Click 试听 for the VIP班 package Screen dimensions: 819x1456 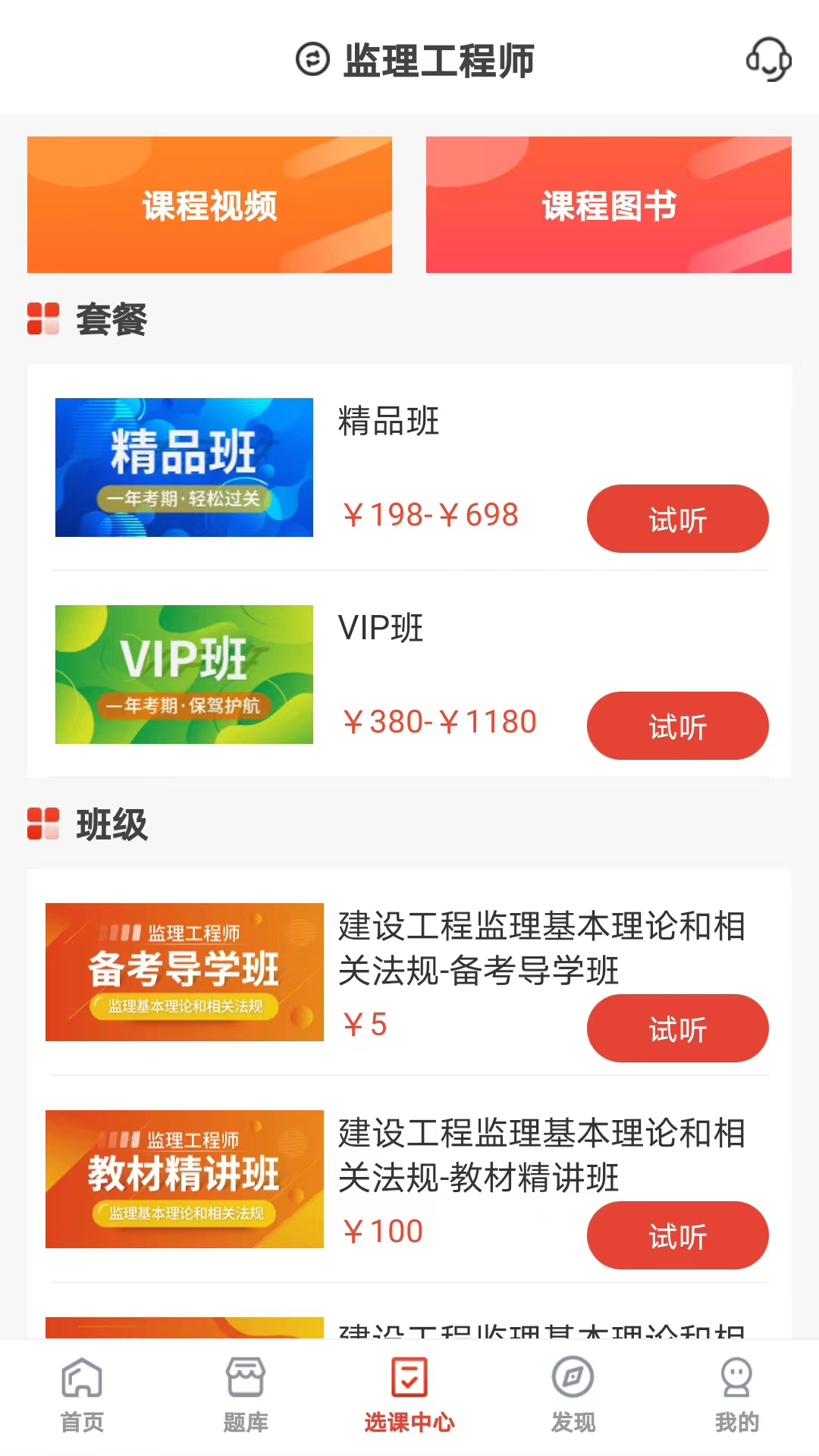click(x=677, y=726)
